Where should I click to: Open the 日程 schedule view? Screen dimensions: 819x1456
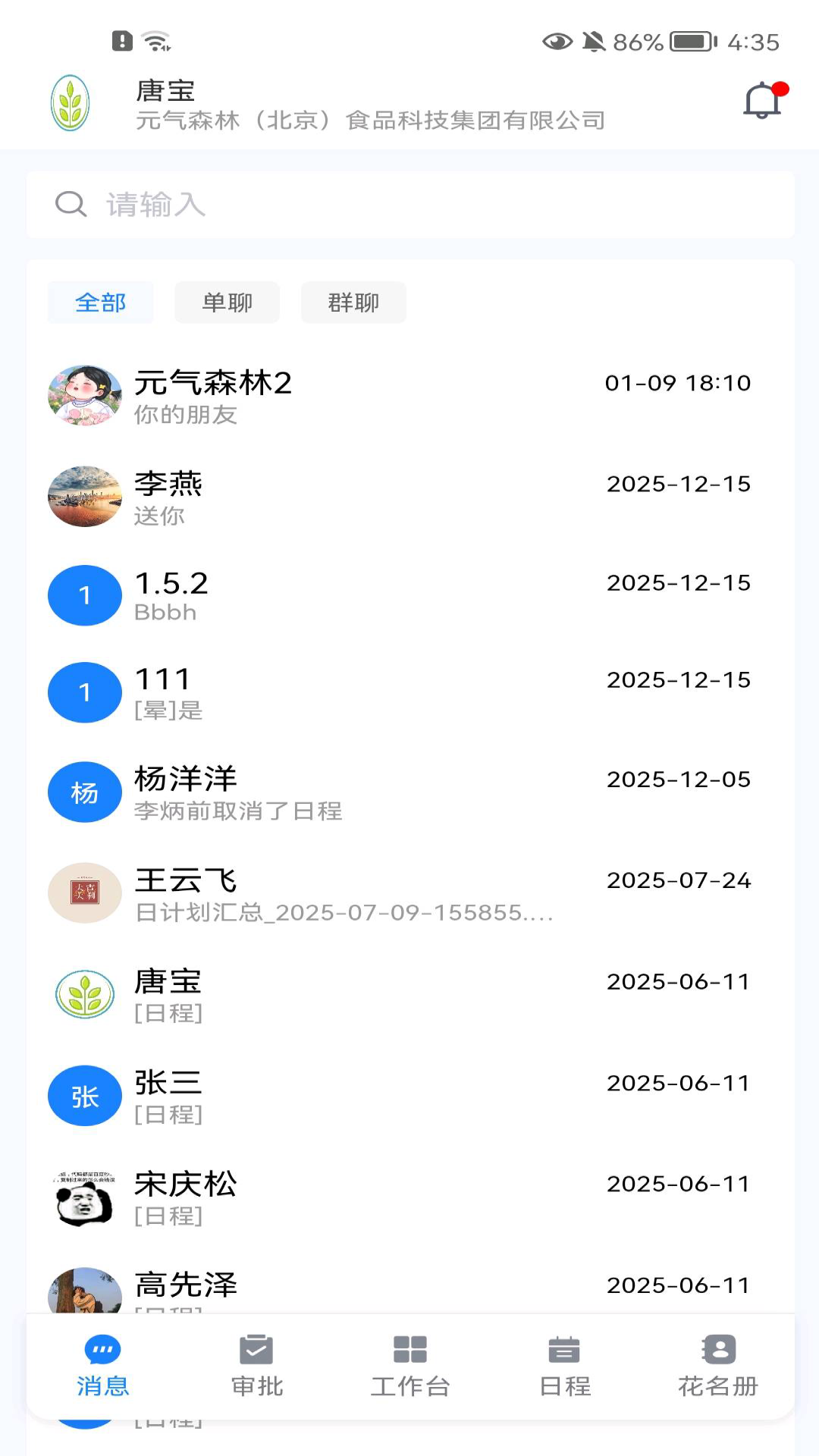coord(563,1365)
